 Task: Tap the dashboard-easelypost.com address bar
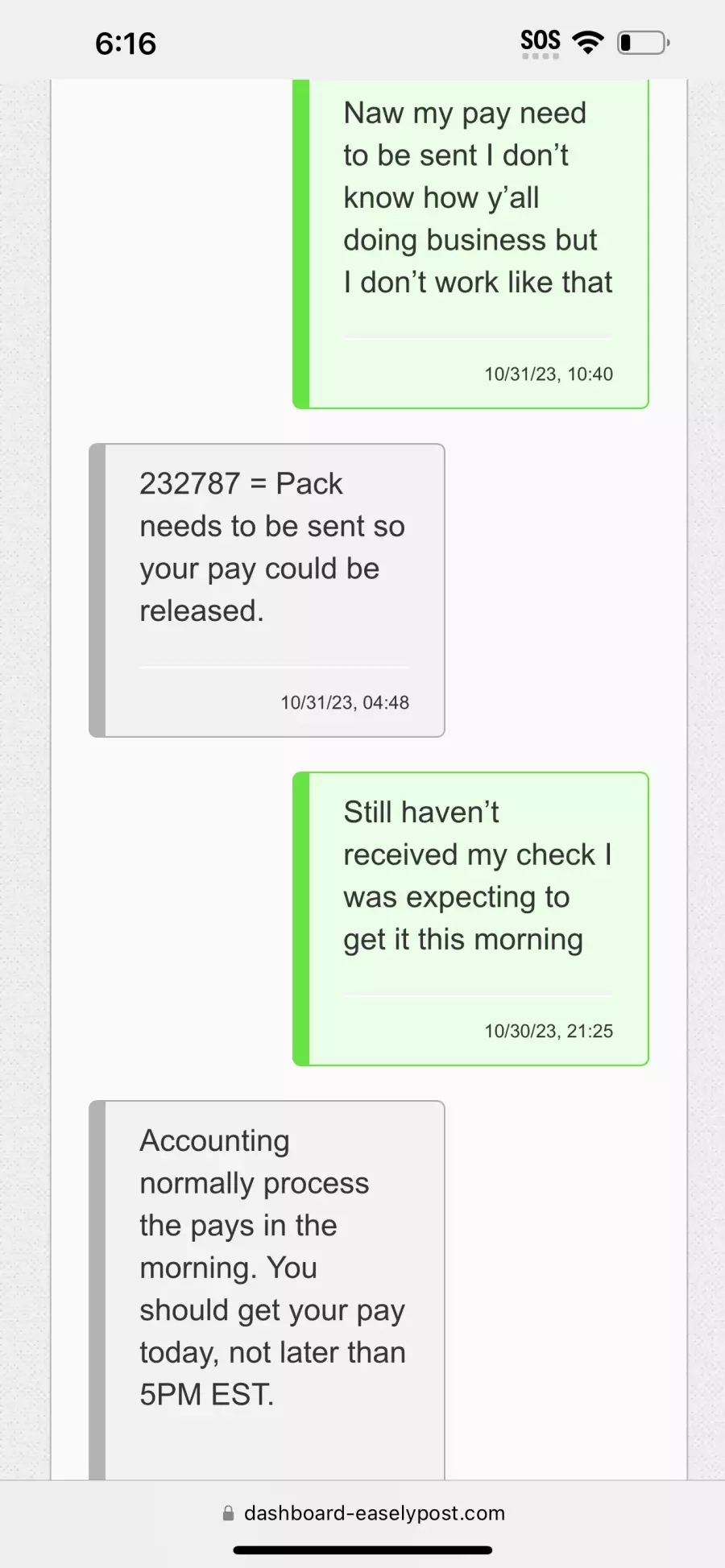364,1513
